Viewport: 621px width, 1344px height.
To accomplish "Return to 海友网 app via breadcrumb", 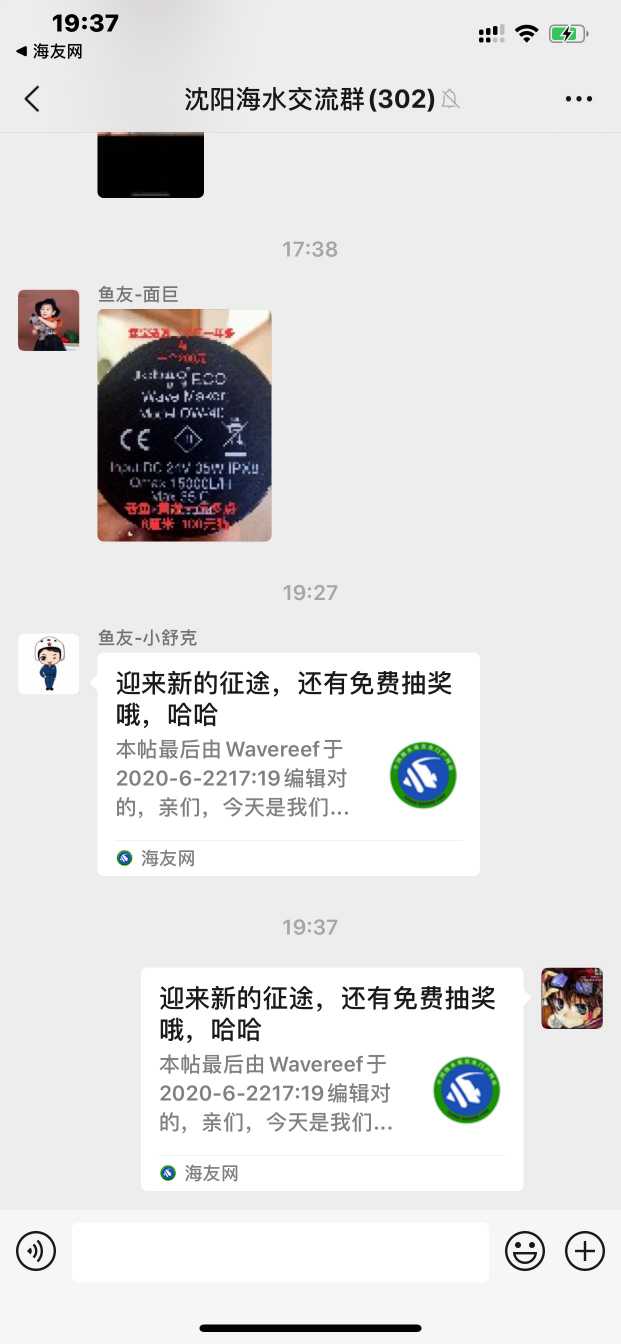I will click(x=48, y=51).
